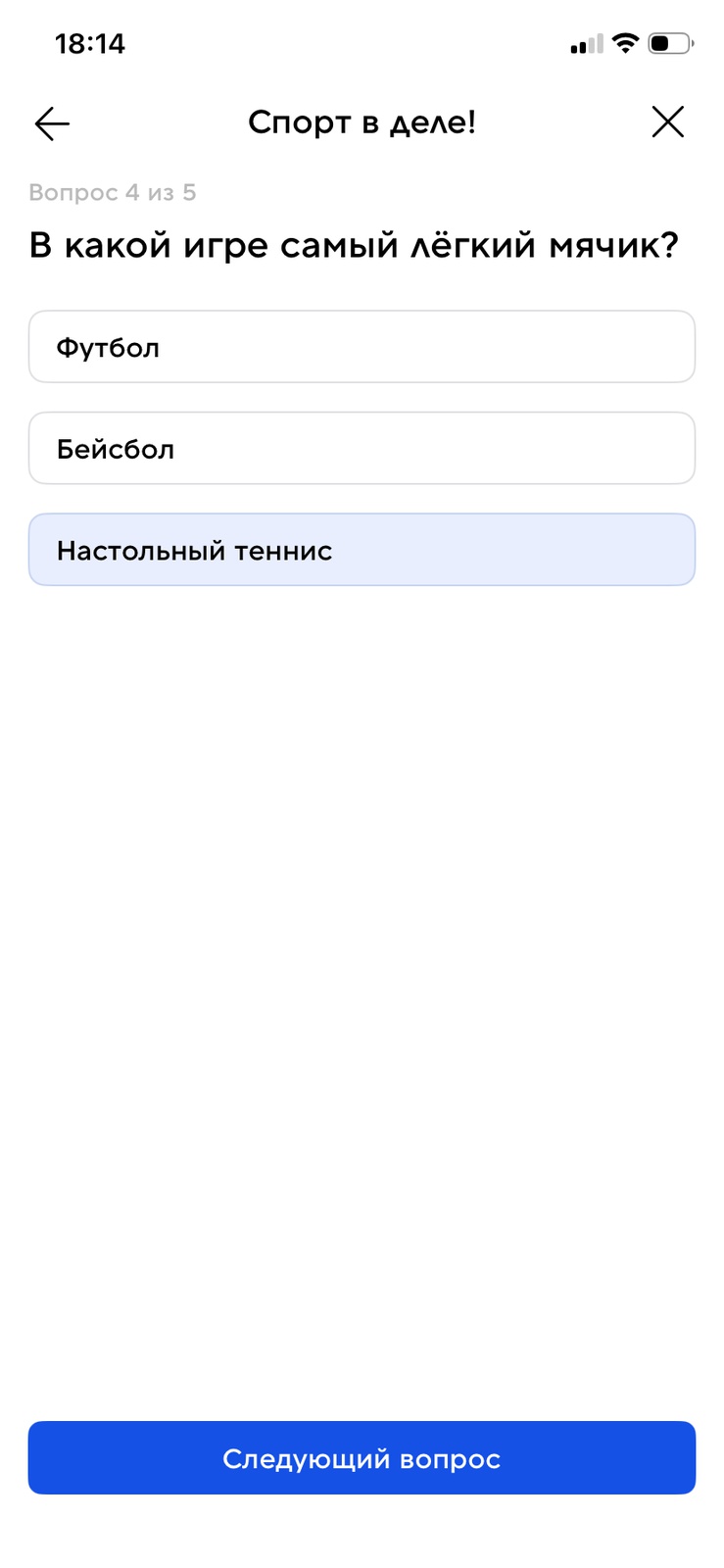Tap the Следующий вопрос button
This screenshot has height=1568, width=724.
click(x=362, y=1458)
